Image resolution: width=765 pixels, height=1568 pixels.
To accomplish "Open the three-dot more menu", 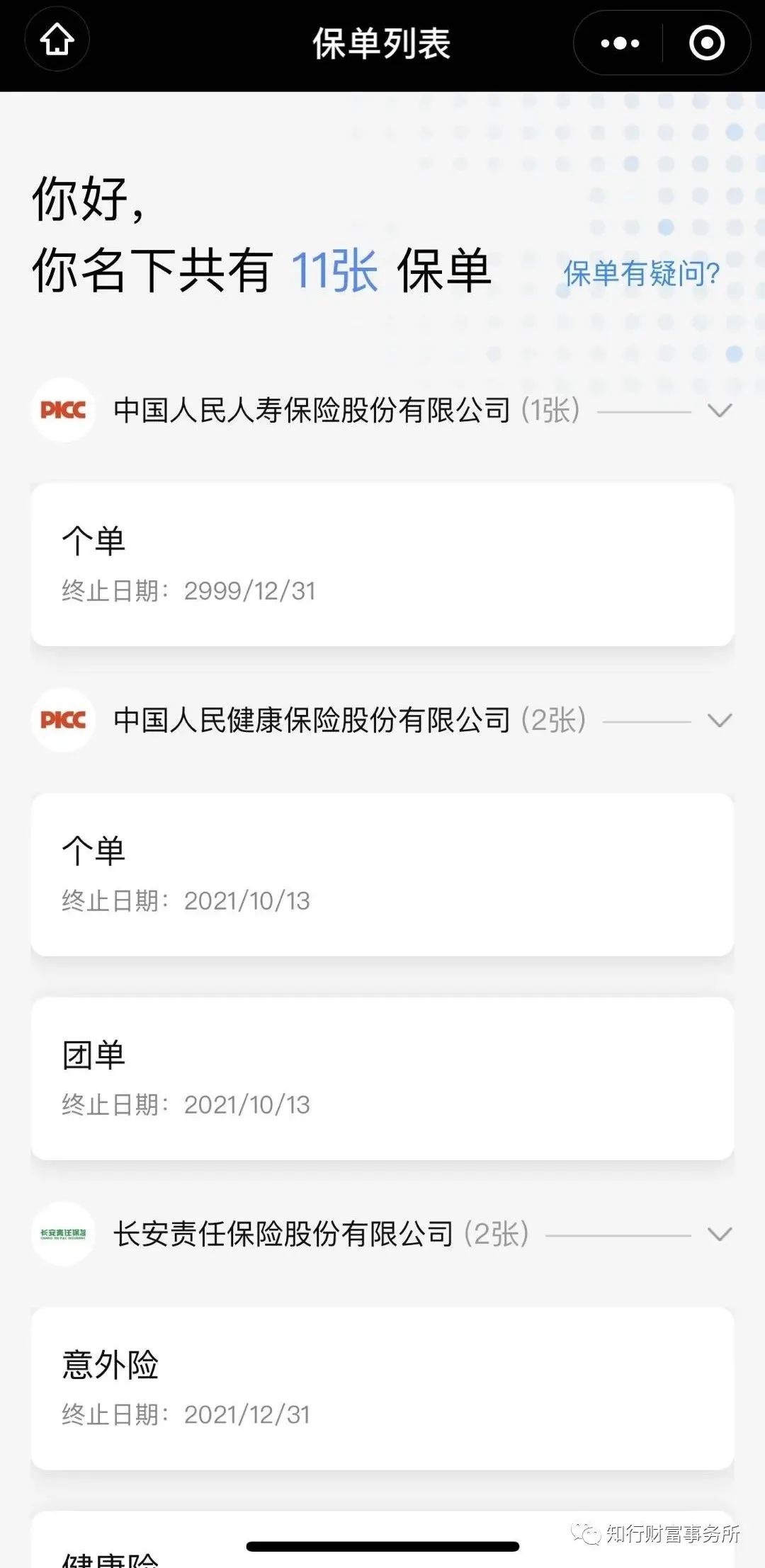I will [x=620, y=43].
